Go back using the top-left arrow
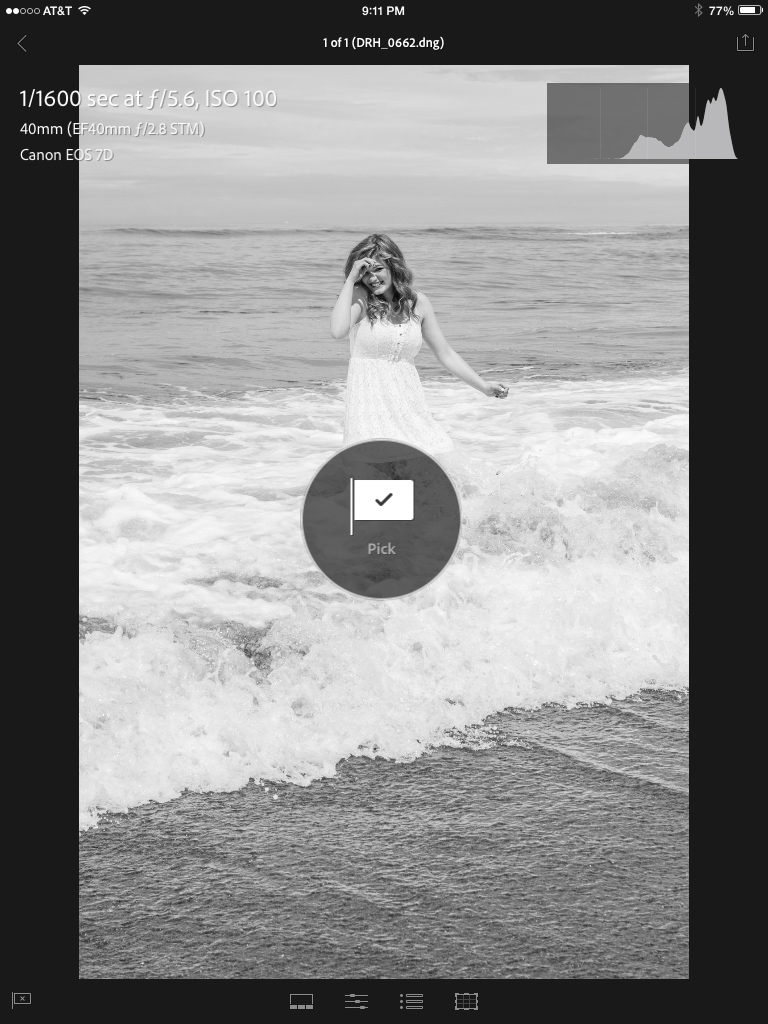Screen dimensions: 768x1024 [x=22, y=43]
